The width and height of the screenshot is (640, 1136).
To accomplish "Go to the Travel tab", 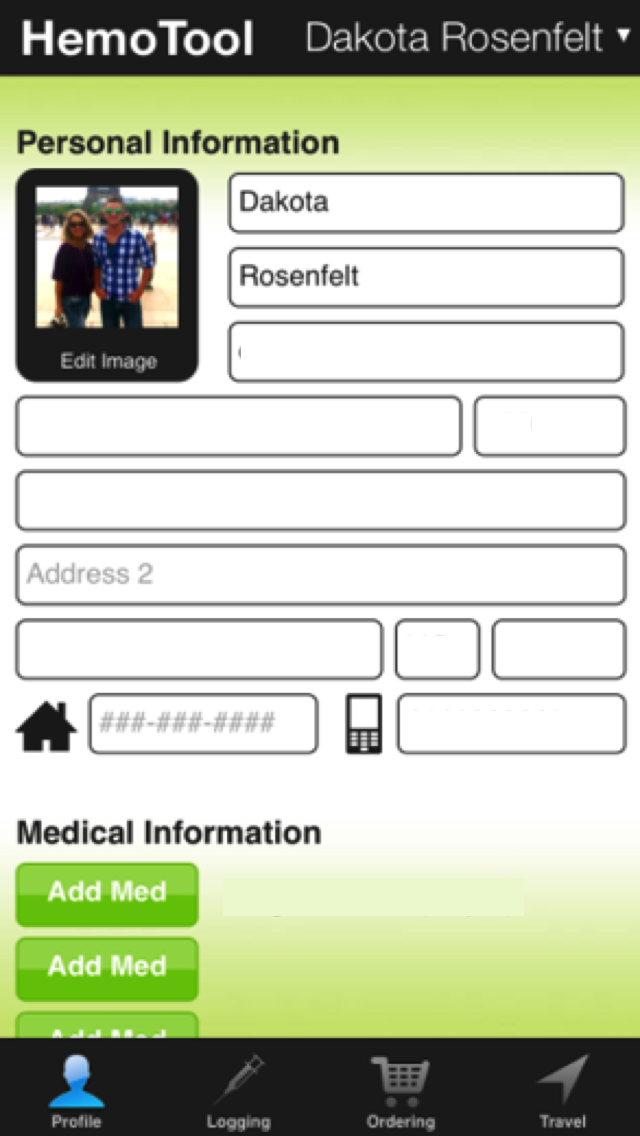I will click(562, 1090).
